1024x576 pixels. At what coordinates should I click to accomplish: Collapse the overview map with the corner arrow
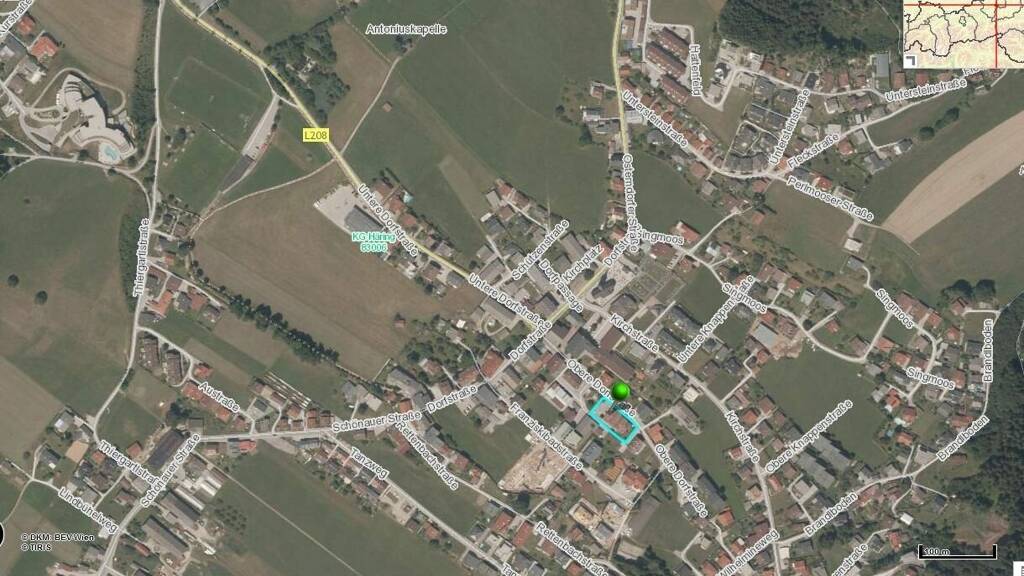(x=910, y=61)
